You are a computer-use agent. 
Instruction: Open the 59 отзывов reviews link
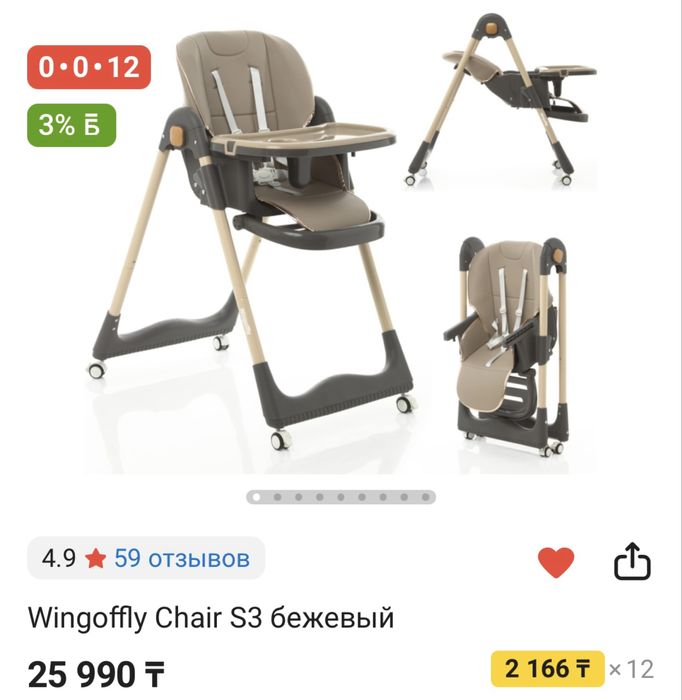pos(181,558)
